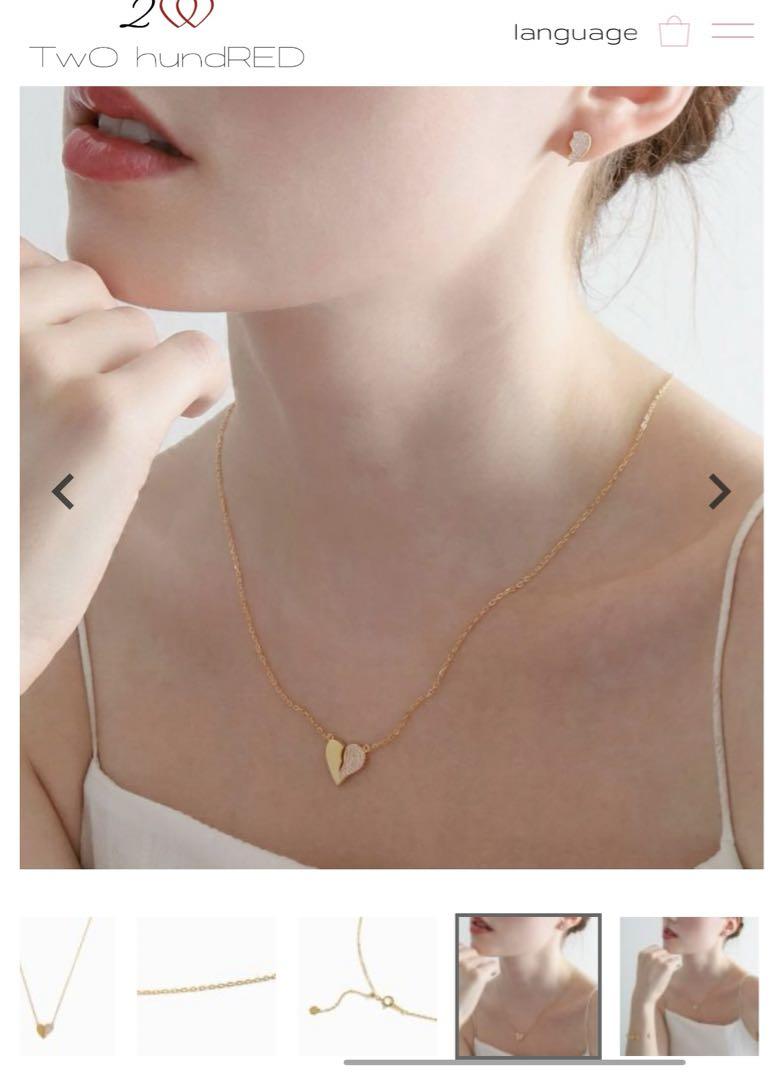The height and width of the screenshot is (1080, 784).
Task: Open the hamburger menu
Action: coord(733,32)
